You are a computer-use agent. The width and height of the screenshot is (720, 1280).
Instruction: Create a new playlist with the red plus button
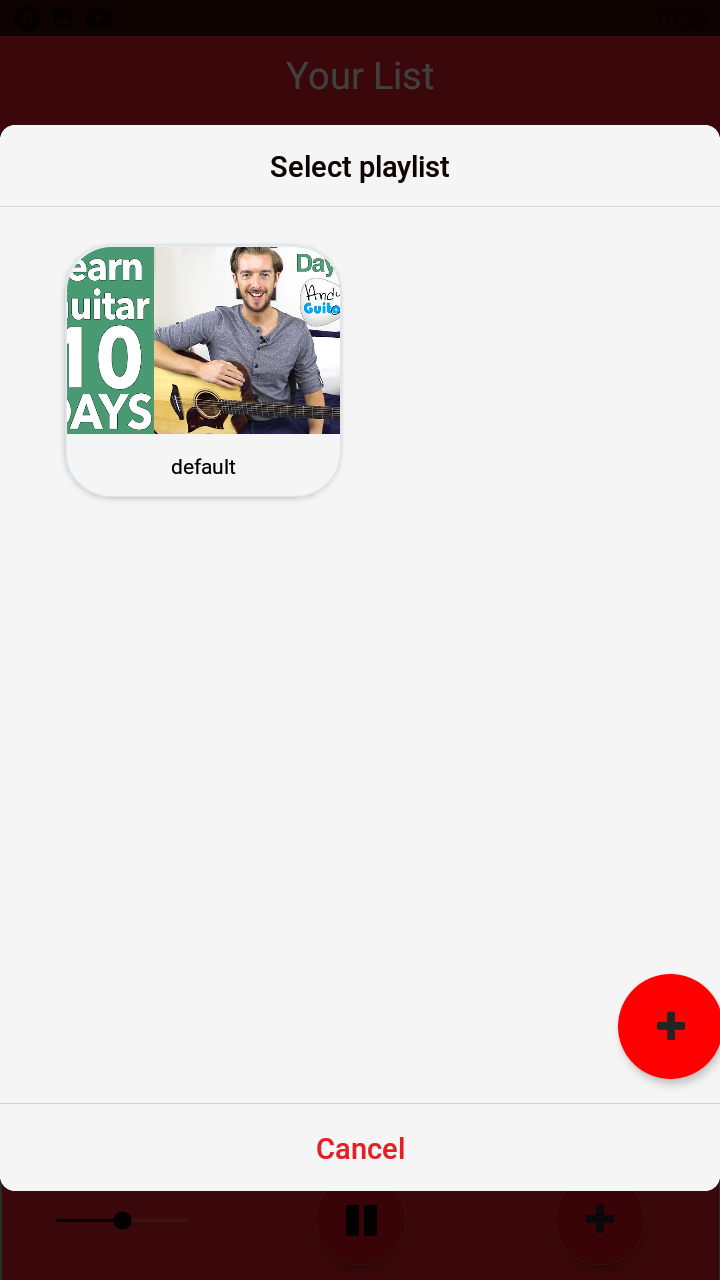pyautogui.click(x=669, y=1026)
